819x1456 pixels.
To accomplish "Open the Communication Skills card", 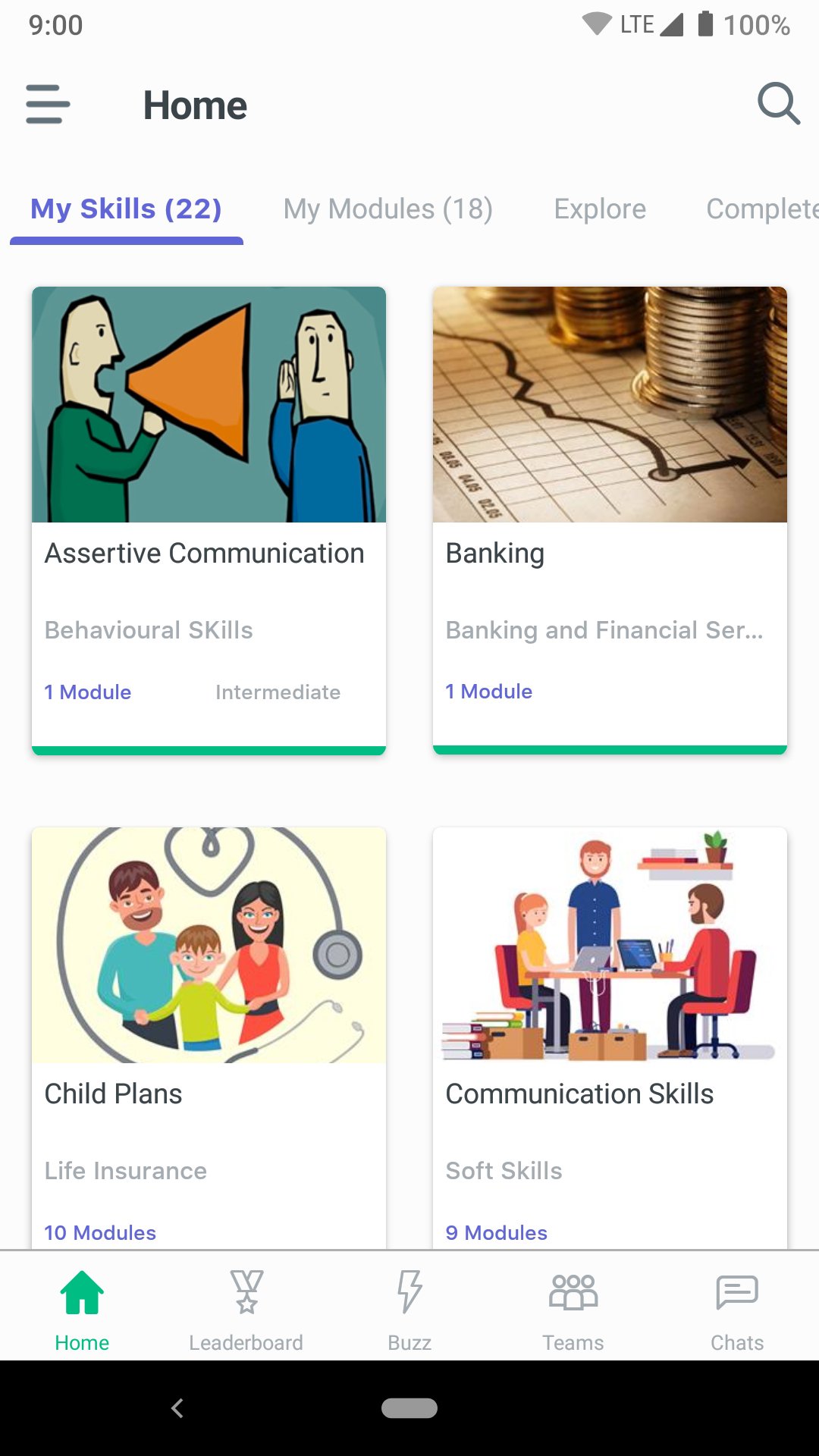I will (x=610, y=1037).
